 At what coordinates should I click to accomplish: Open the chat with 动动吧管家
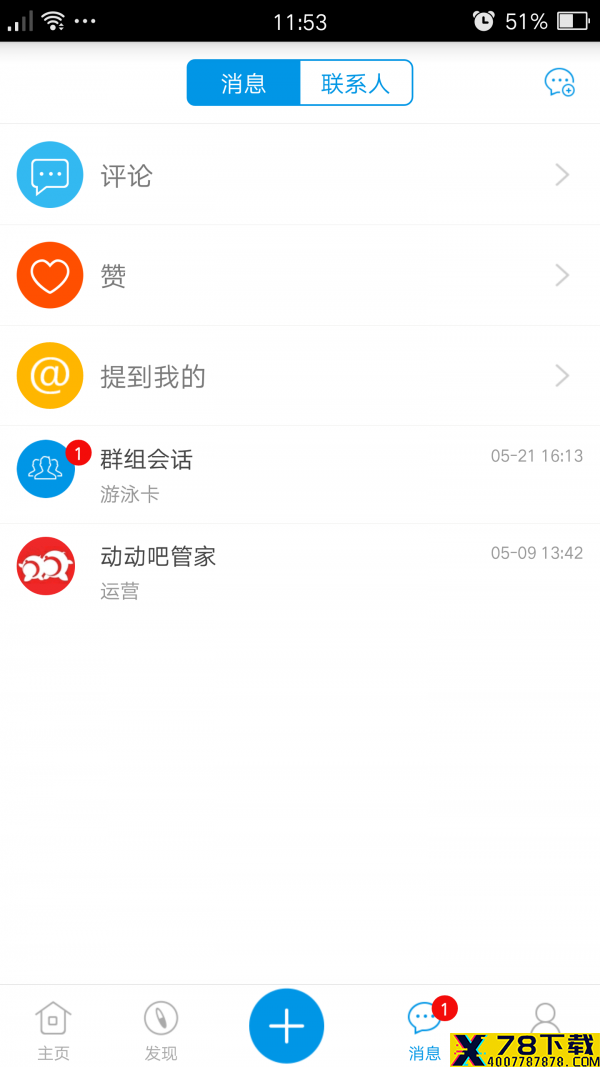click(x=300, y=572)
